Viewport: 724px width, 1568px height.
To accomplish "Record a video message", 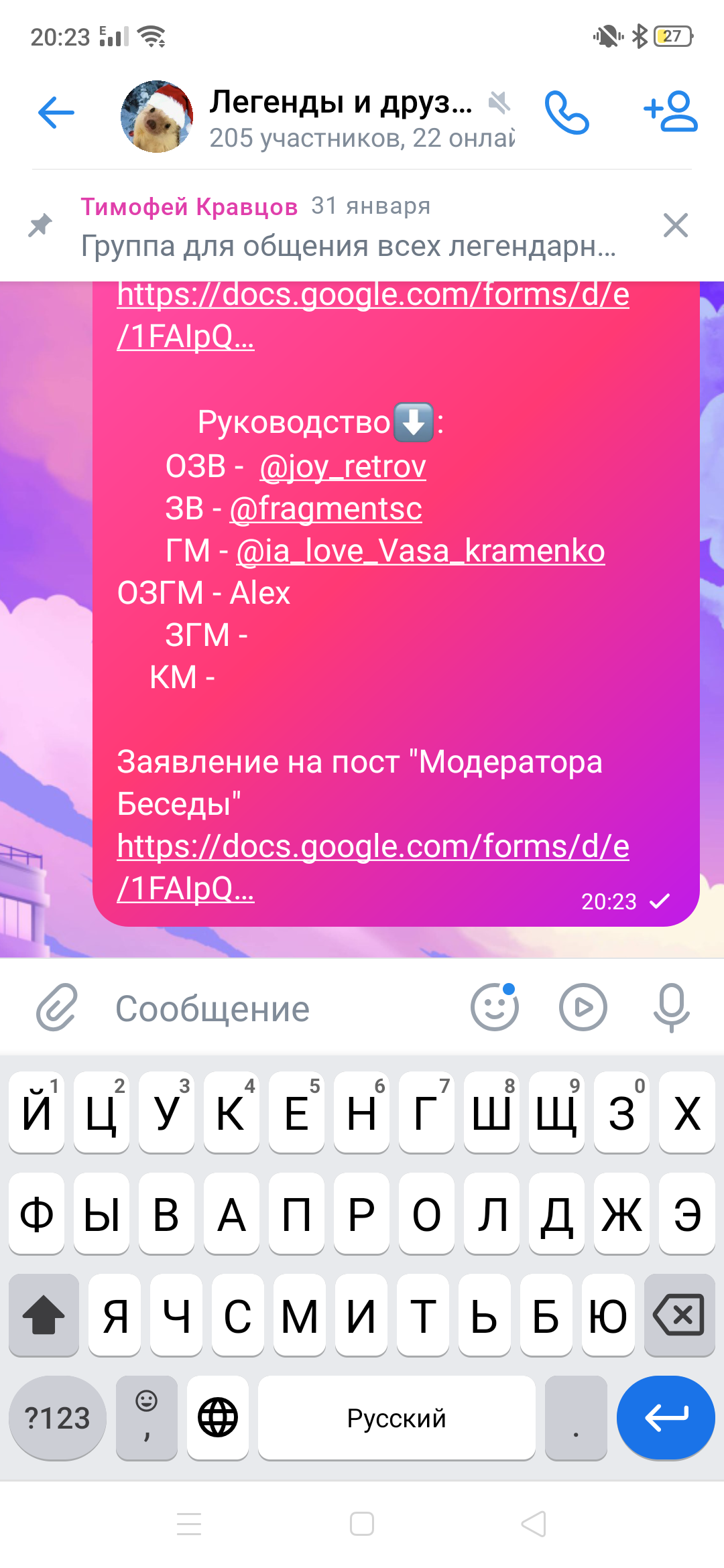I will coord(583,1007).
